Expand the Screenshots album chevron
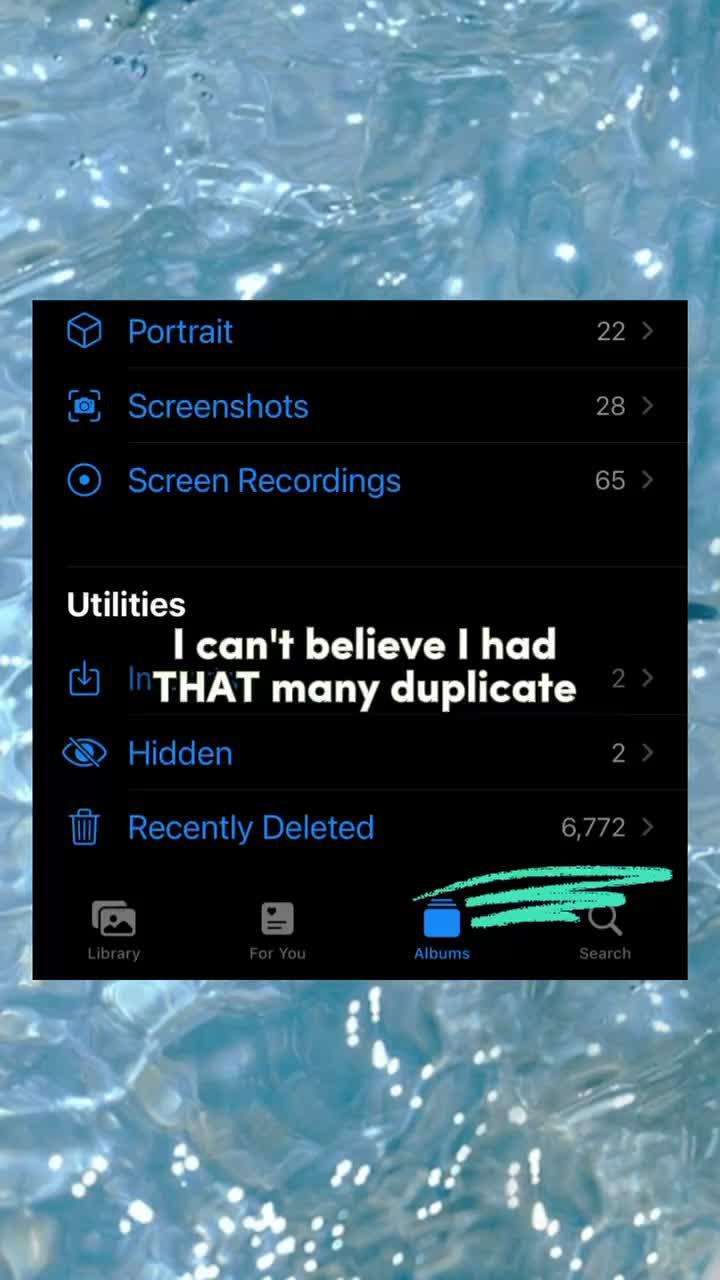This screenshot has height=1280, width=720. pyautogui.click(x=646, y=406)
